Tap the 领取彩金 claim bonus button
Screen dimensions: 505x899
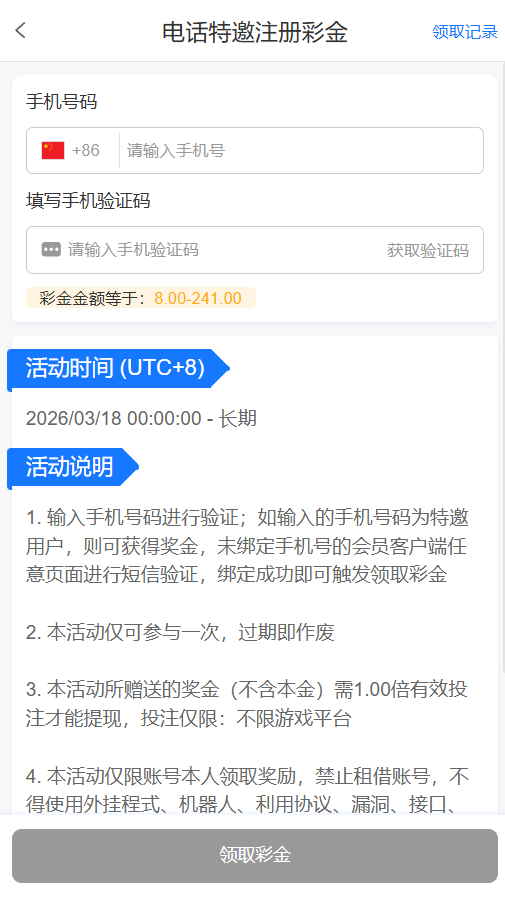tap(255, 855)
